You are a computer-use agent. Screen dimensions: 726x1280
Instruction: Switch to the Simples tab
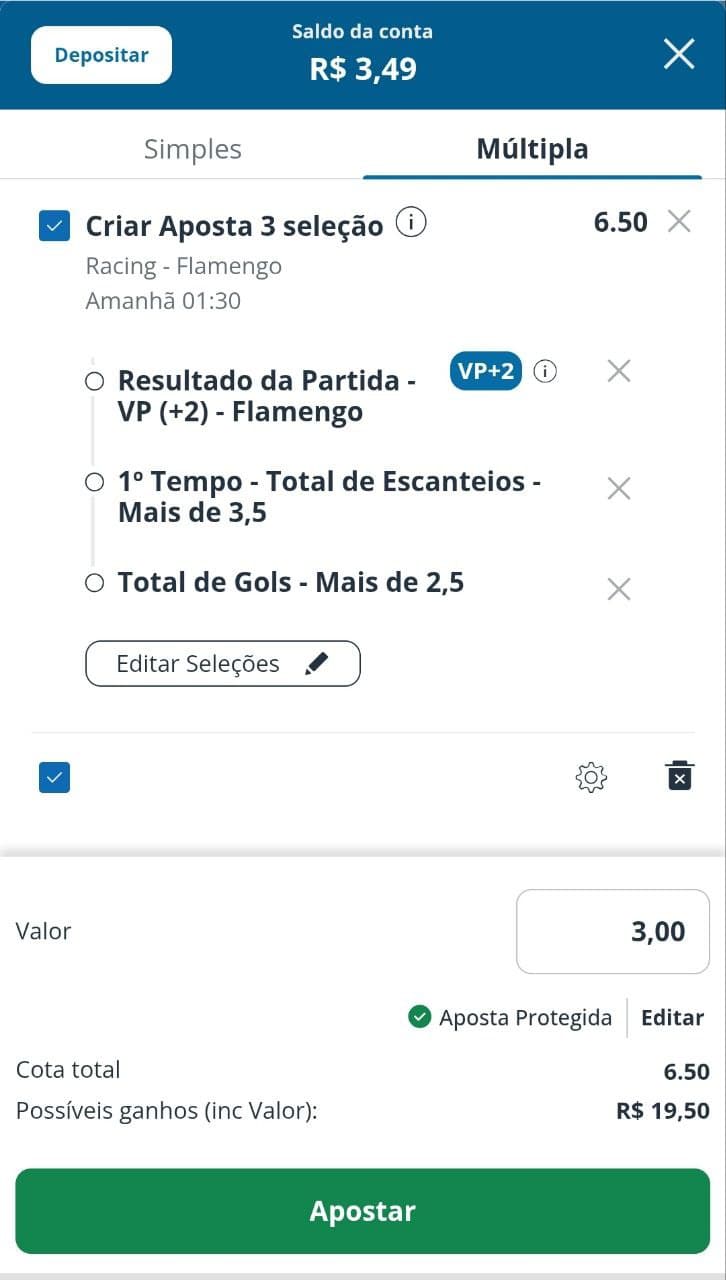pos(192,148)
